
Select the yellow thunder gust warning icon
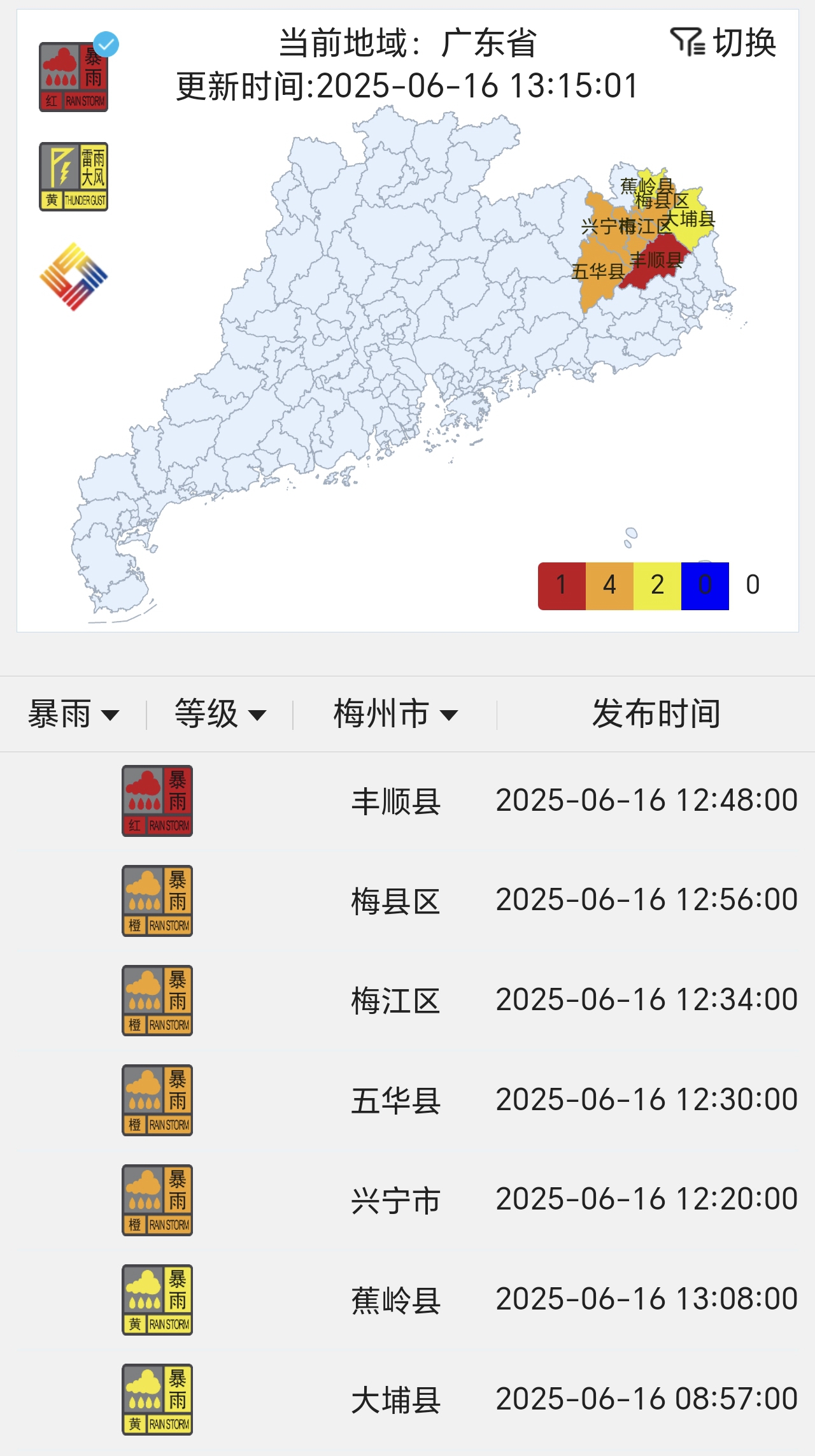74,176
